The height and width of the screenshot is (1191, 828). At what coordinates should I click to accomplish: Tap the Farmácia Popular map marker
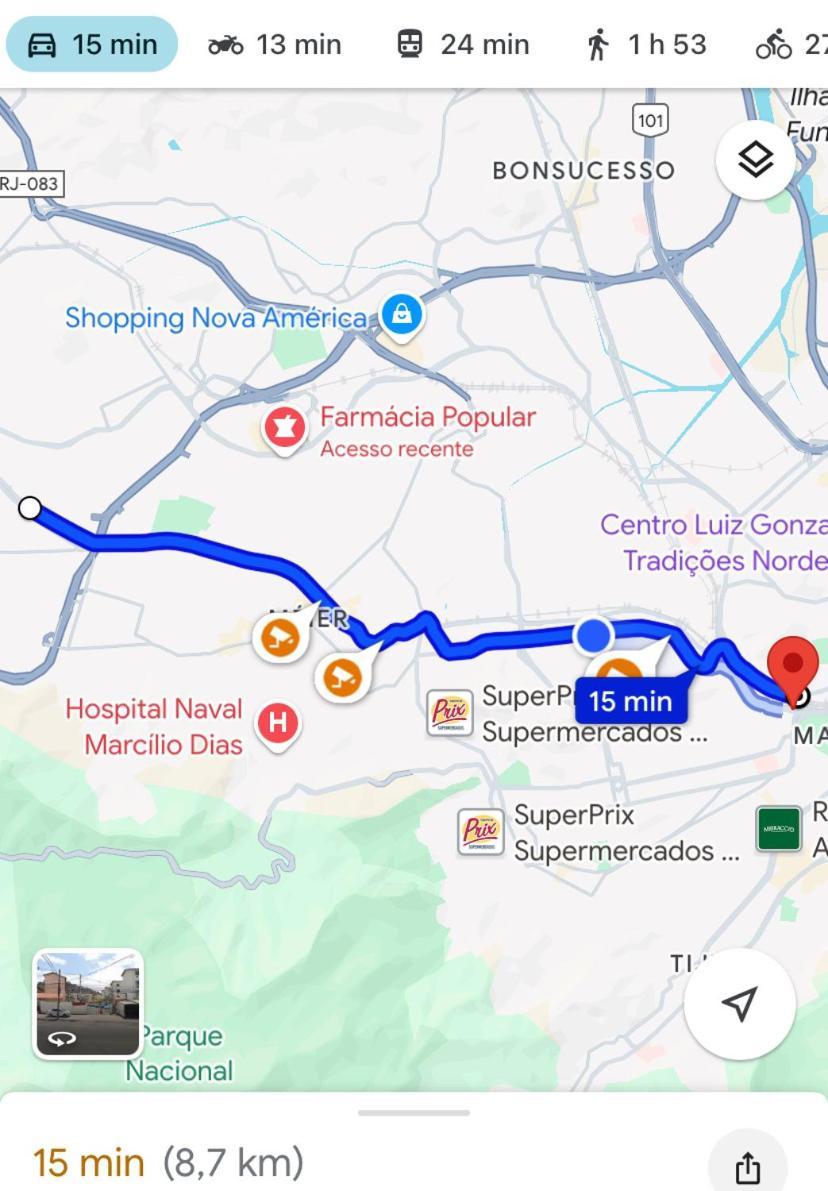[284, 429]
